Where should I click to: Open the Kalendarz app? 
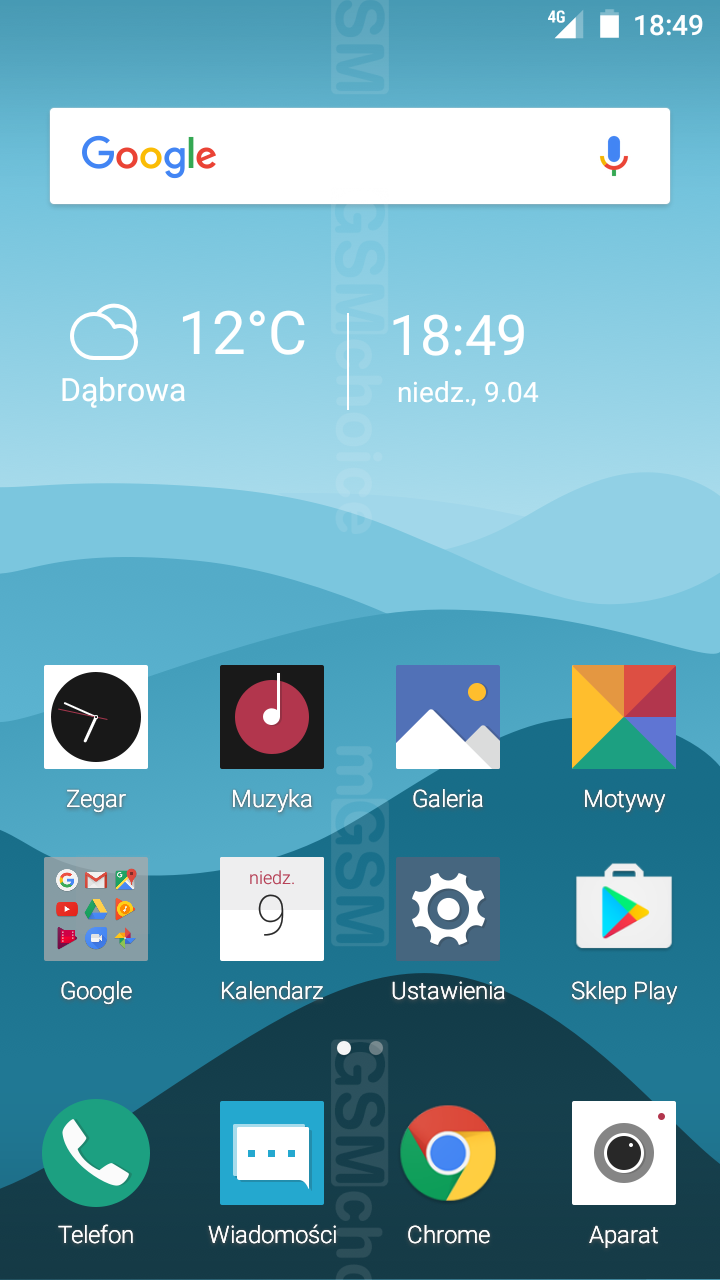click(x=272, y=909)
